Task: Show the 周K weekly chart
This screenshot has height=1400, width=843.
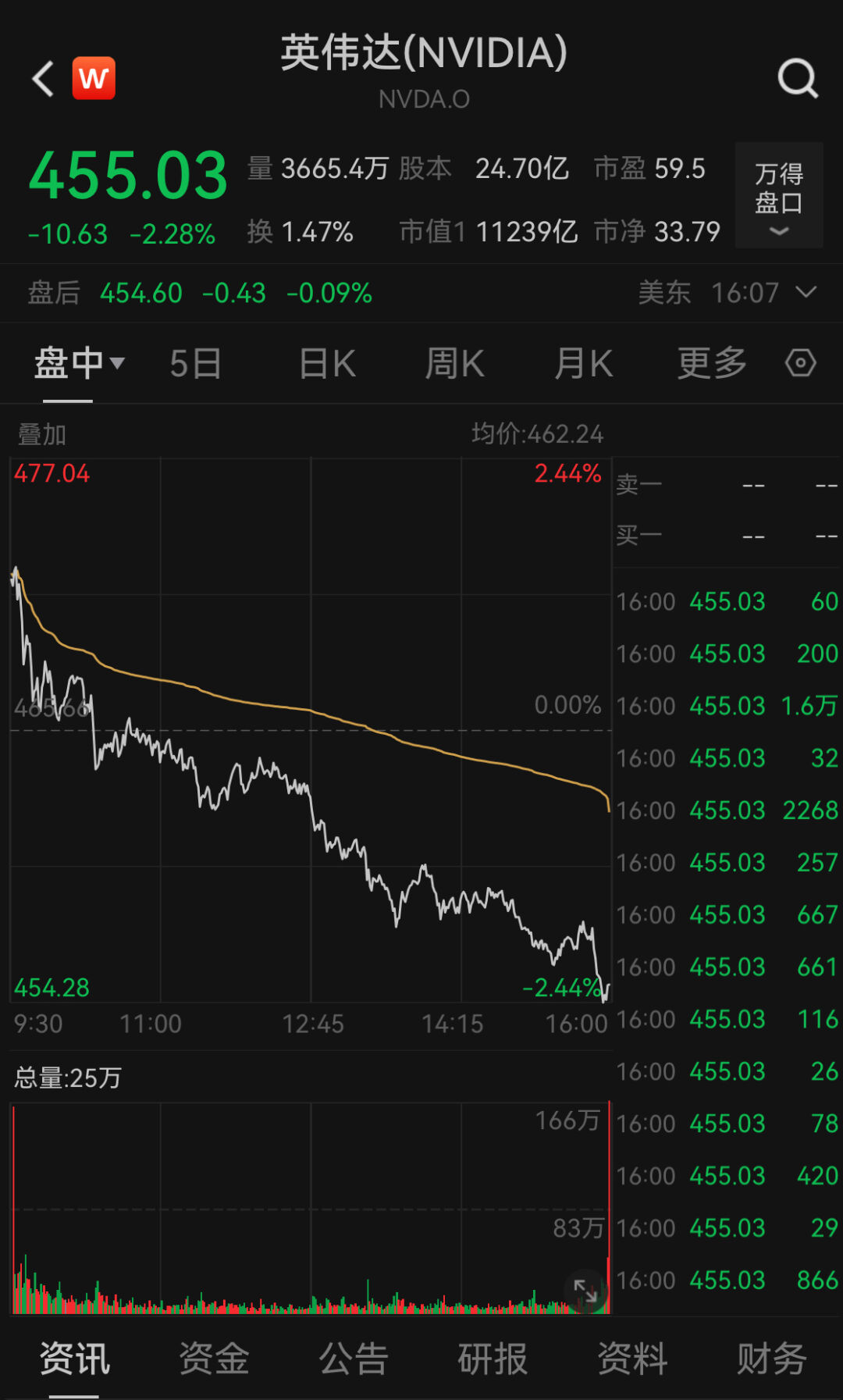Action: (454, 364)
